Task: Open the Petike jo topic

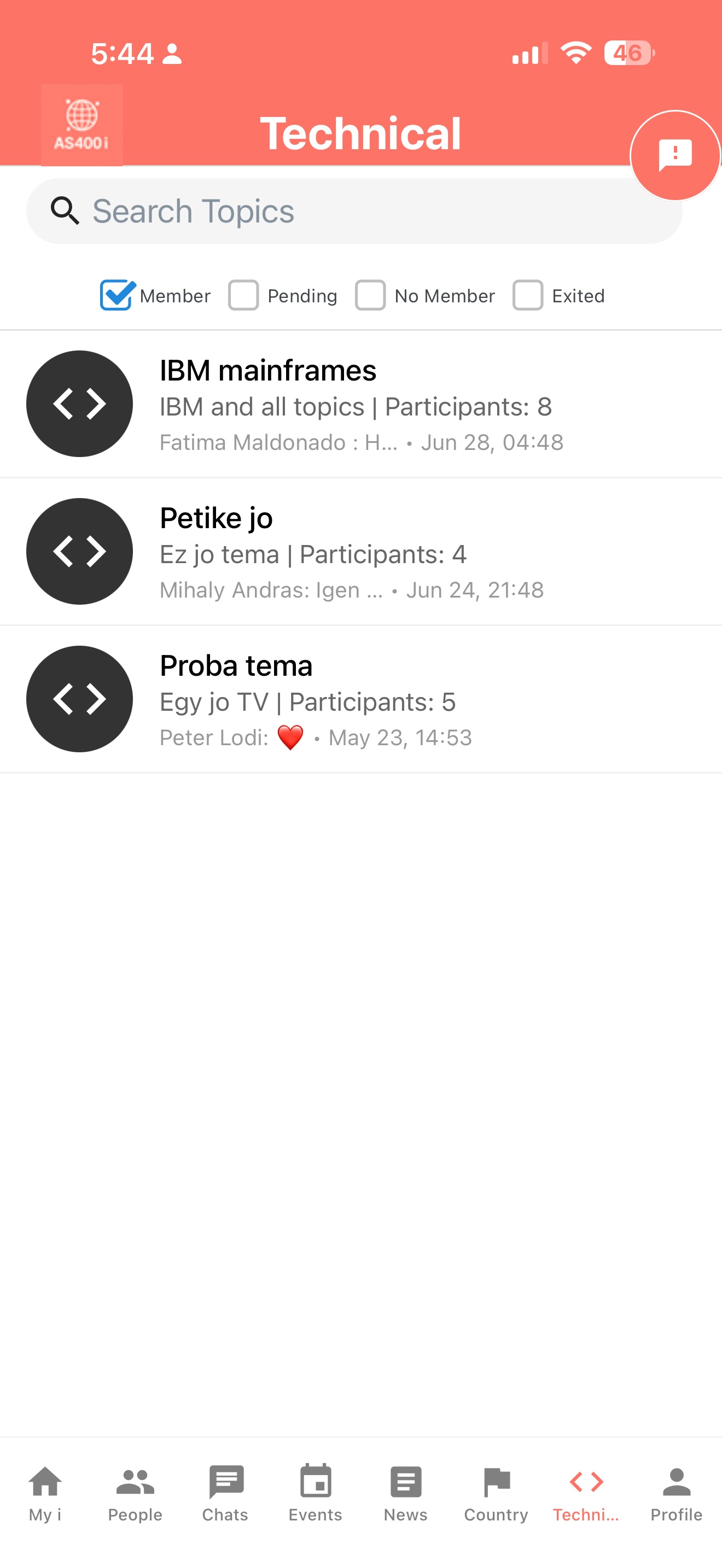Action: pyautogui.click(x=360, y=552)
